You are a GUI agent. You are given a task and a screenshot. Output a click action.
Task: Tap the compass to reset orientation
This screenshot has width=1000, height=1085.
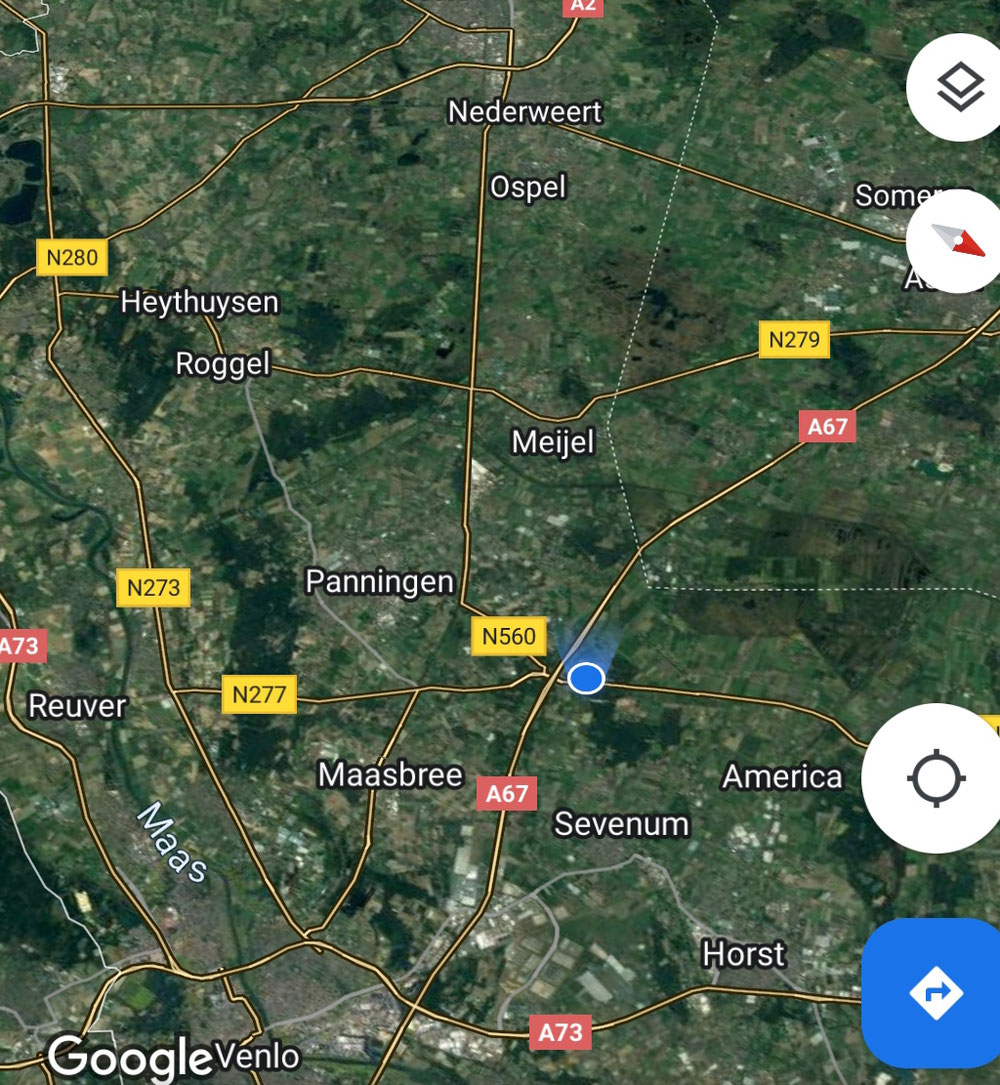coord(957,241)
